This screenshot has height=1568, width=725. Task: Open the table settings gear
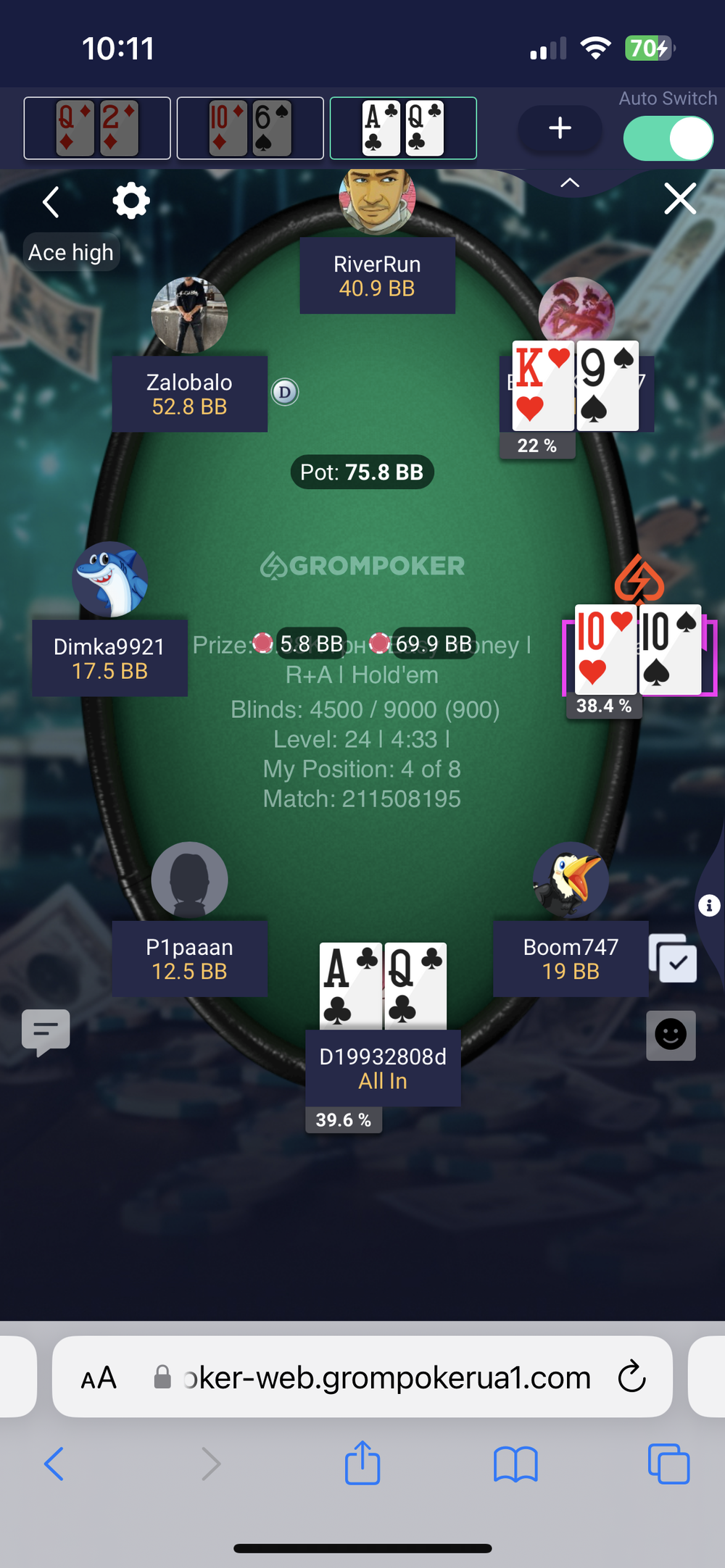click(x=131, y=201)
